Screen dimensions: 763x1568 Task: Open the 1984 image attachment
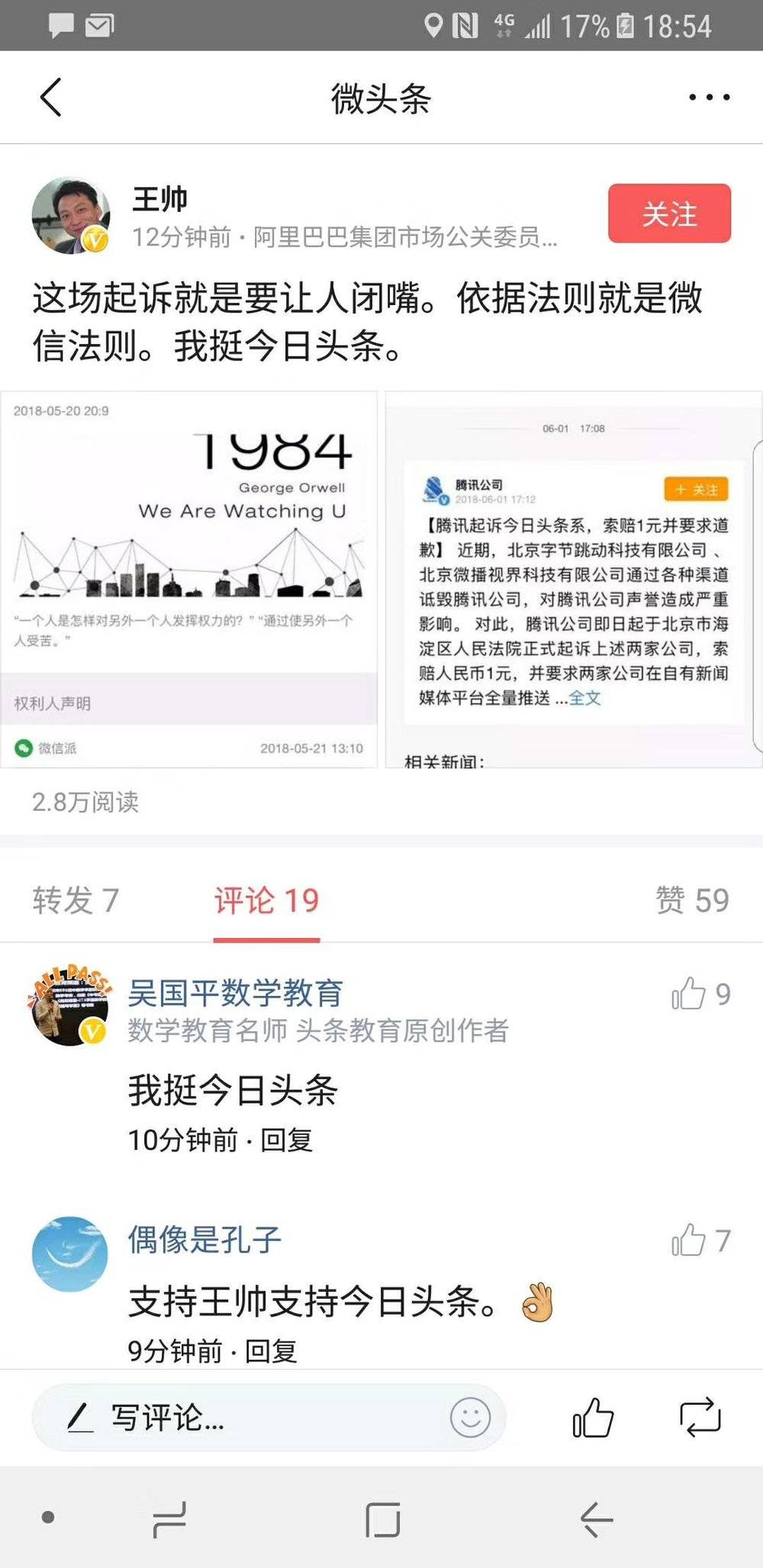click(188, 580)
